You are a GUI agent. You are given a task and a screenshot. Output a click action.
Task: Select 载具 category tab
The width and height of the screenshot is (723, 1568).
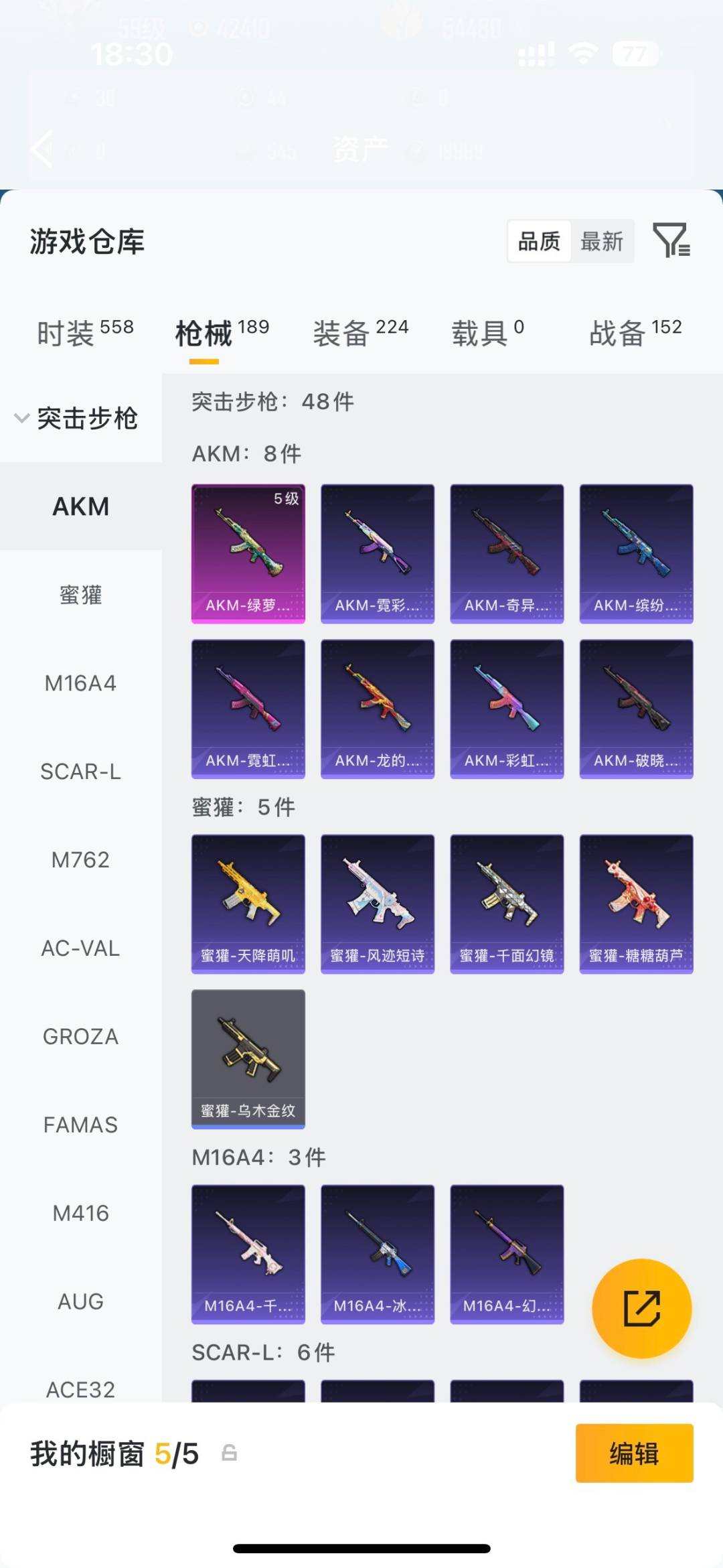click(487, 332)
